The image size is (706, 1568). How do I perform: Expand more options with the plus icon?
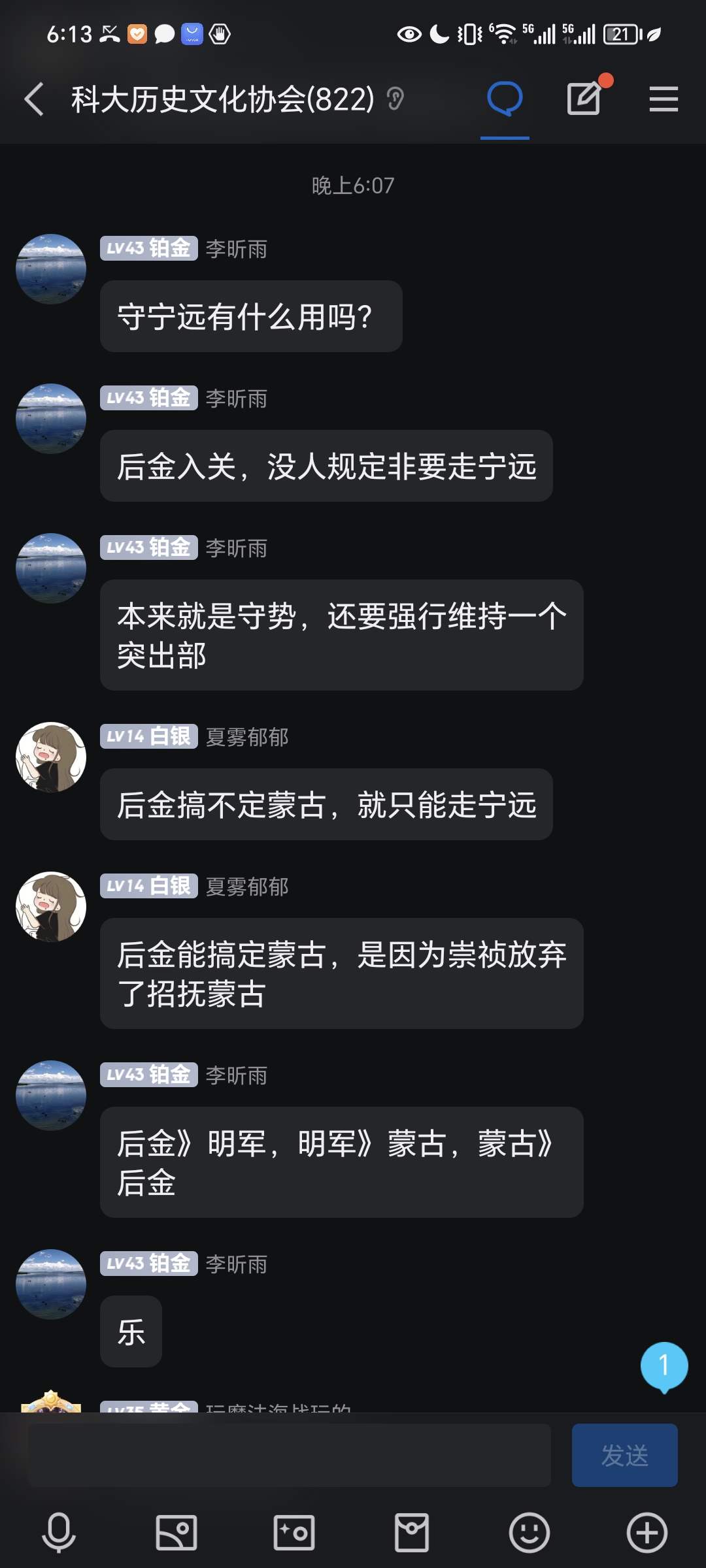click(x=647, y=1532)
